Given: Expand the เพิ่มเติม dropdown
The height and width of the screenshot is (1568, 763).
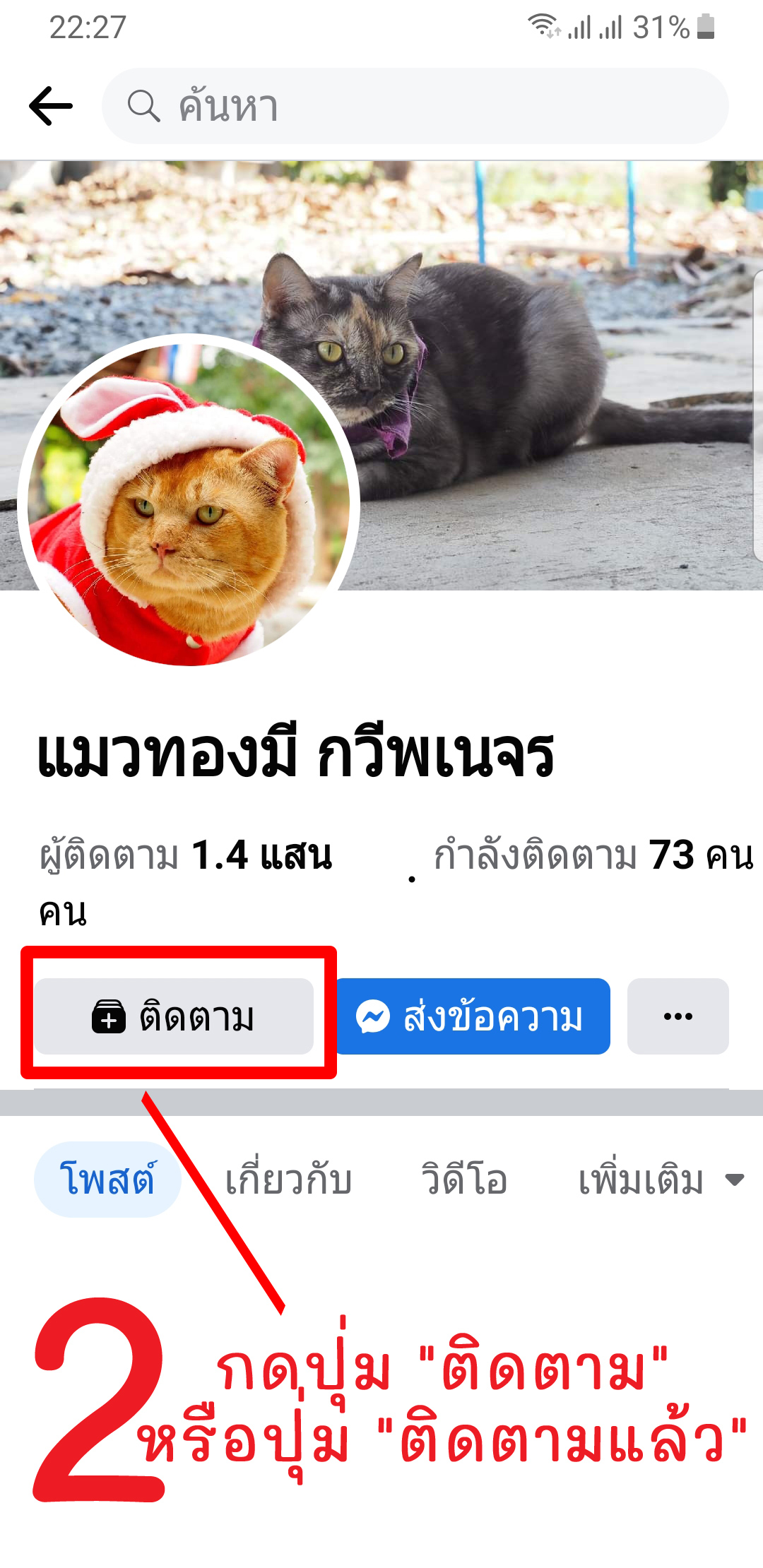Looking at the screenshot, I should pos(661,1180).
